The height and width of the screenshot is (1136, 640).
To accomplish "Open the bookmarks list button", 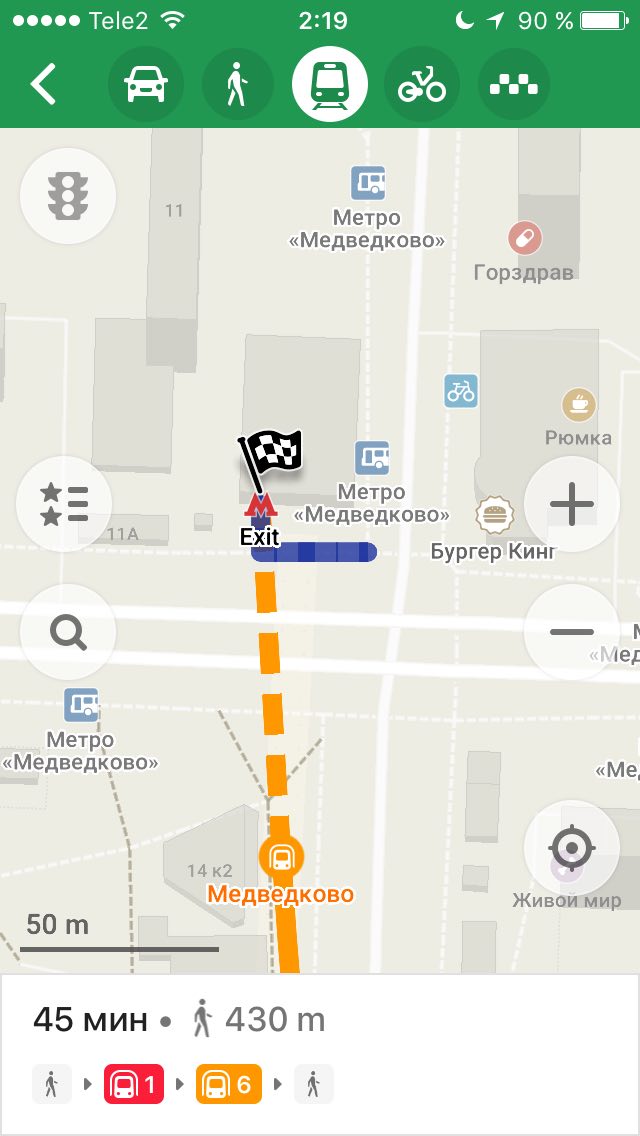I will [64, 504].
